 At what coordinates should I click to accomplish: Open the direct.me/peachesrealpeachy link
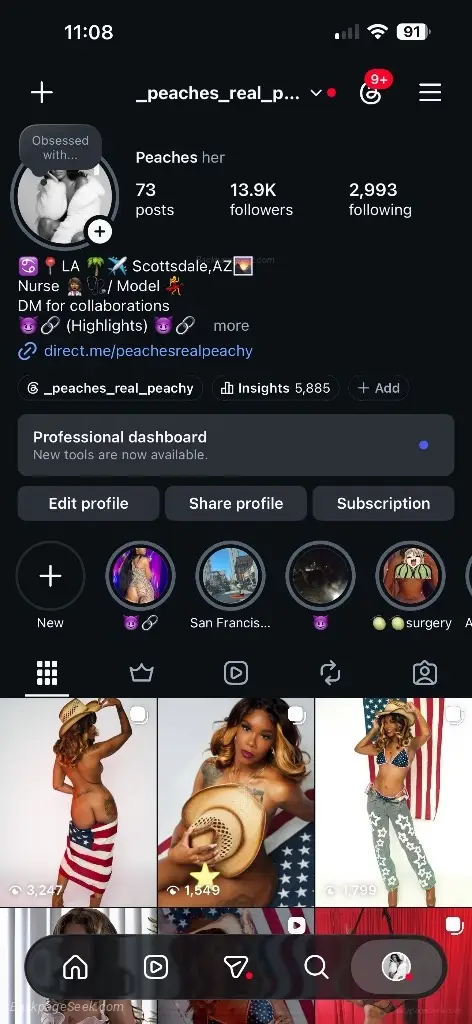pyautogui.click(x=148, y=351)
